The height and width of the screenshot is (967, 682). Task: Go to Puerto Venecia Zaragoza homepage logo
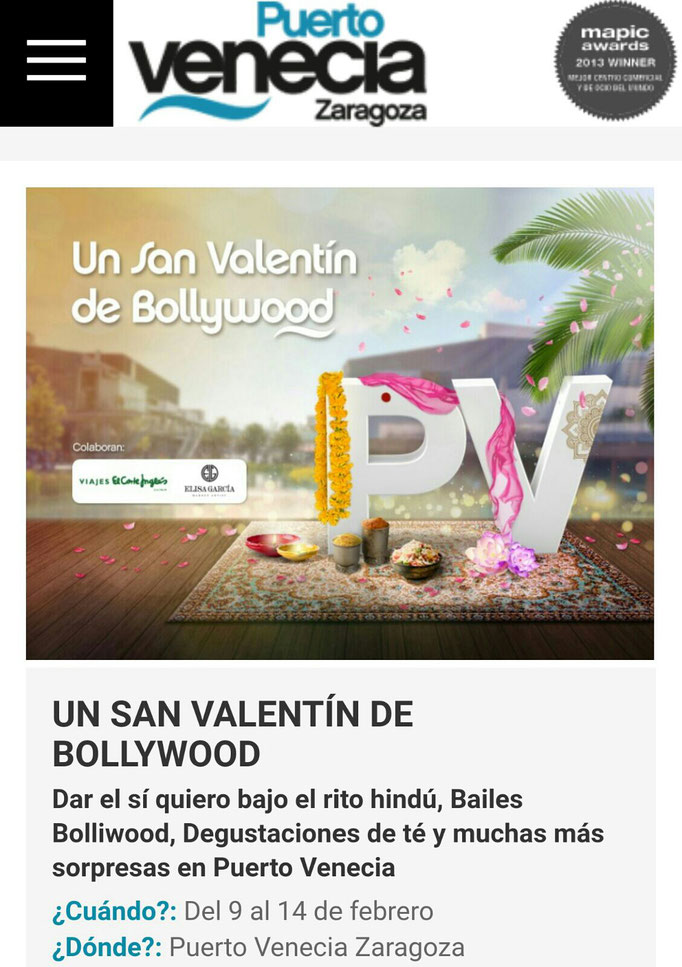pos(279,65)
